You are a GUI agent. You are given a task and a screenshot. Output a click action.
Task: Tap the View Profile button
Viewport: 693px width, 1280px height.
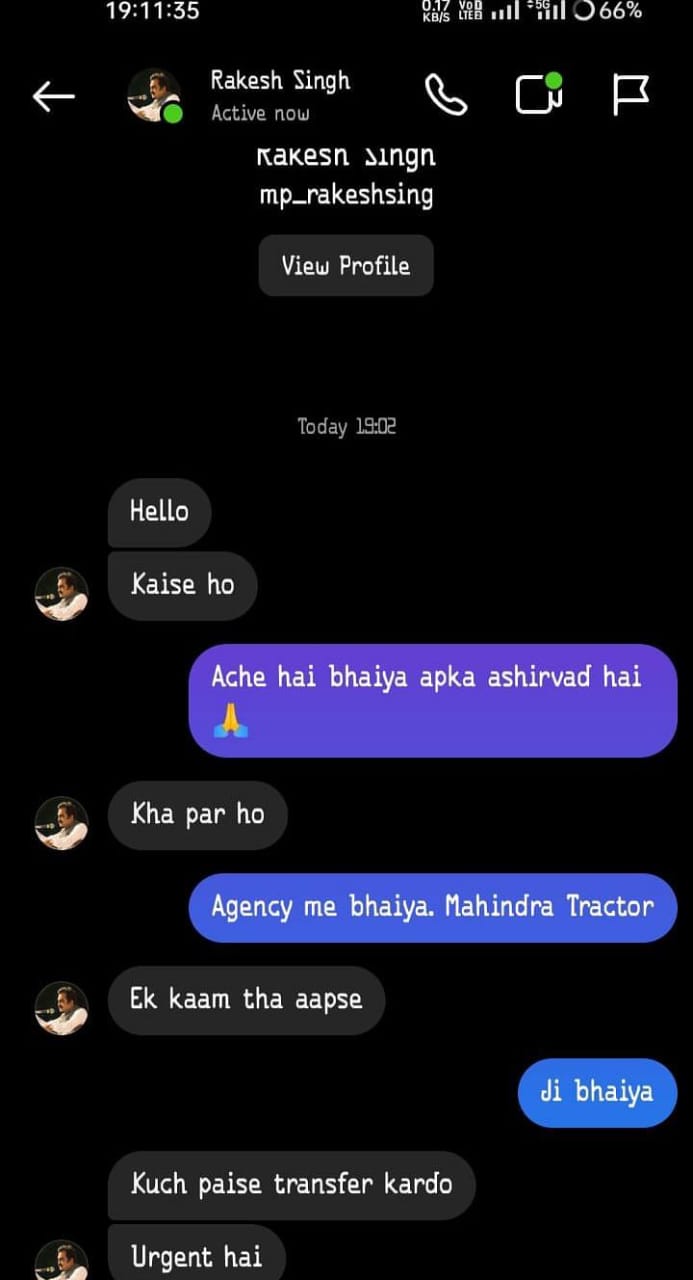click(345, 266)
